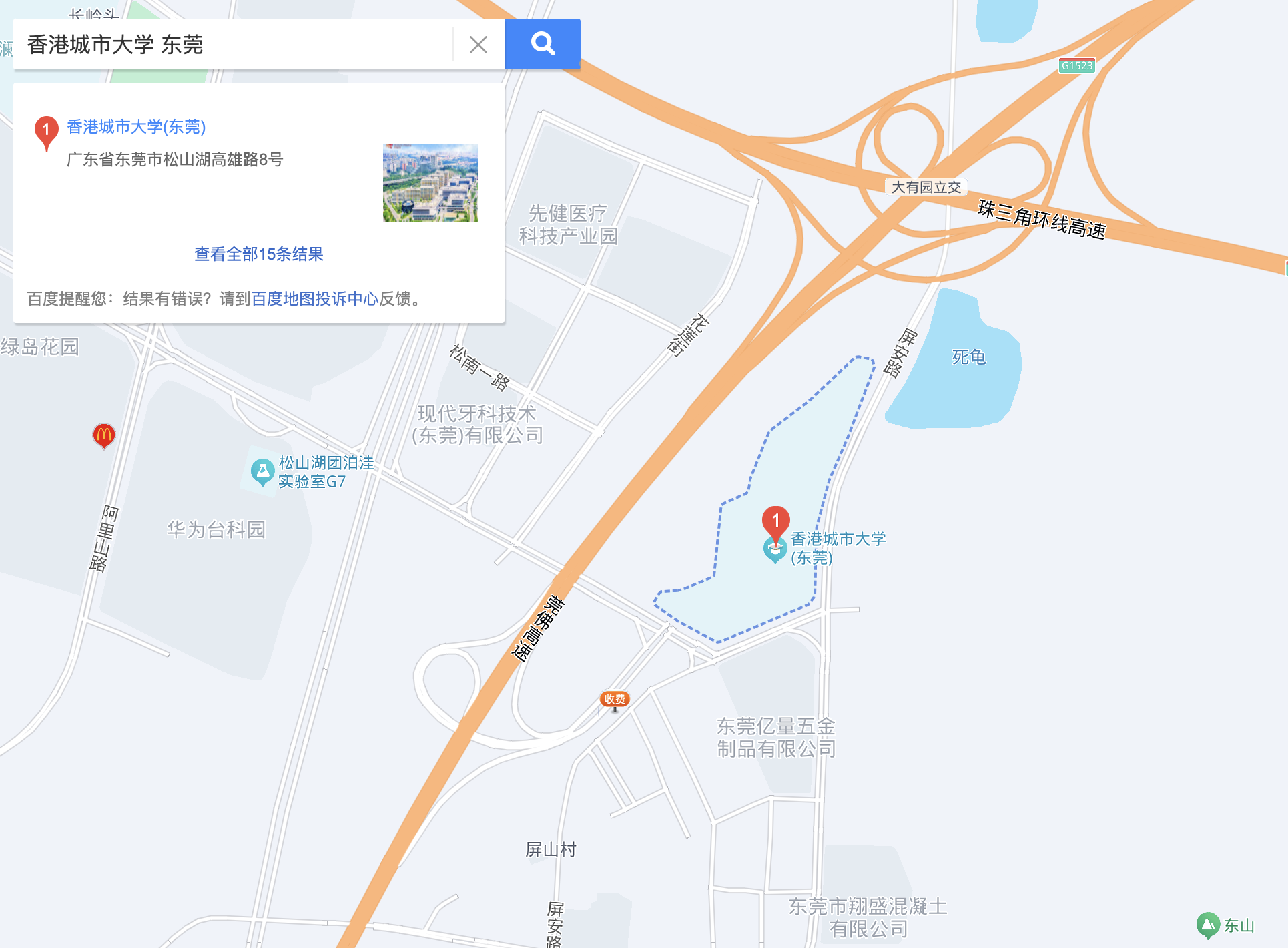The width and height of the screenshot is (1288, 948).
Task: Tap the 东山 mountain marker
Action: point(1208,925)
